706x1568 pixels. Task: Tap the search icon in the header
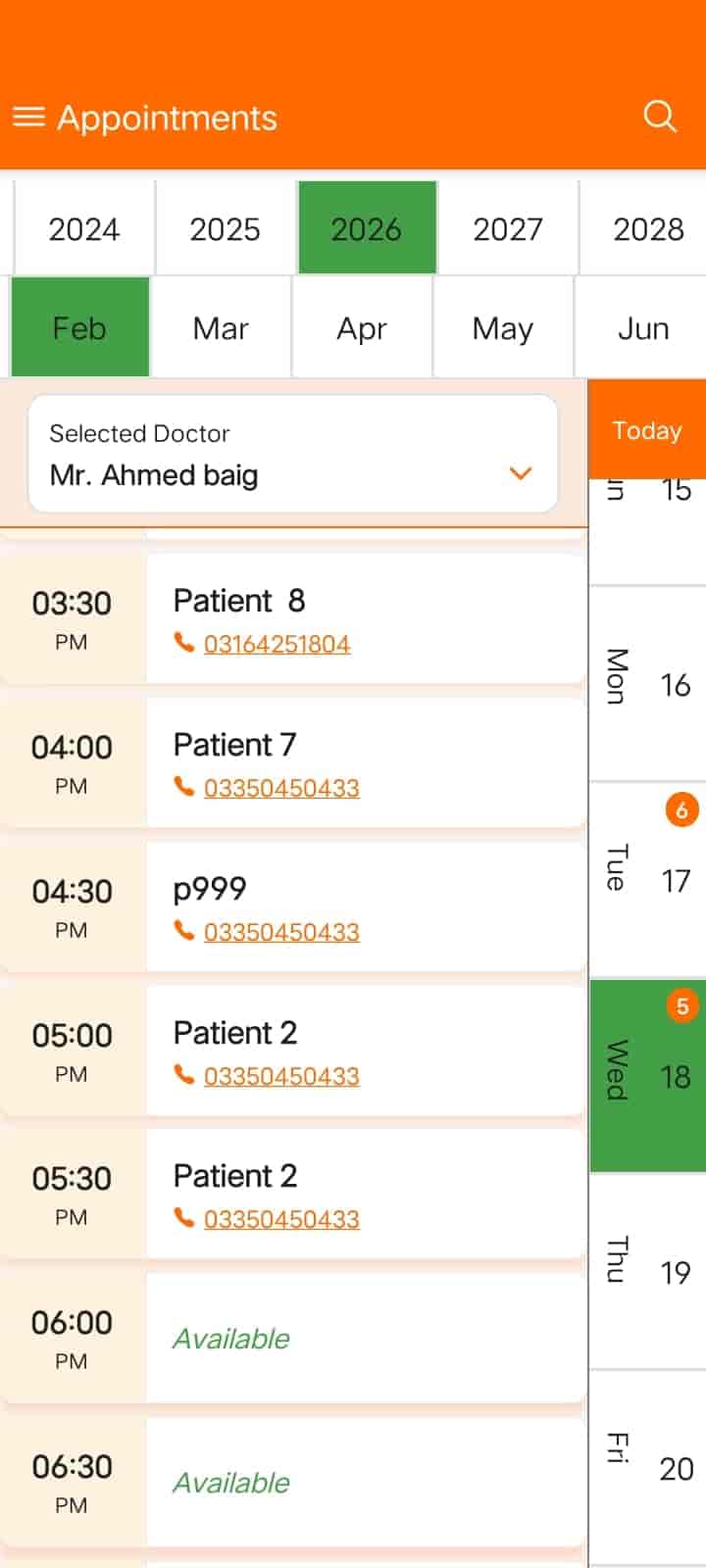(x=660, y=117)
